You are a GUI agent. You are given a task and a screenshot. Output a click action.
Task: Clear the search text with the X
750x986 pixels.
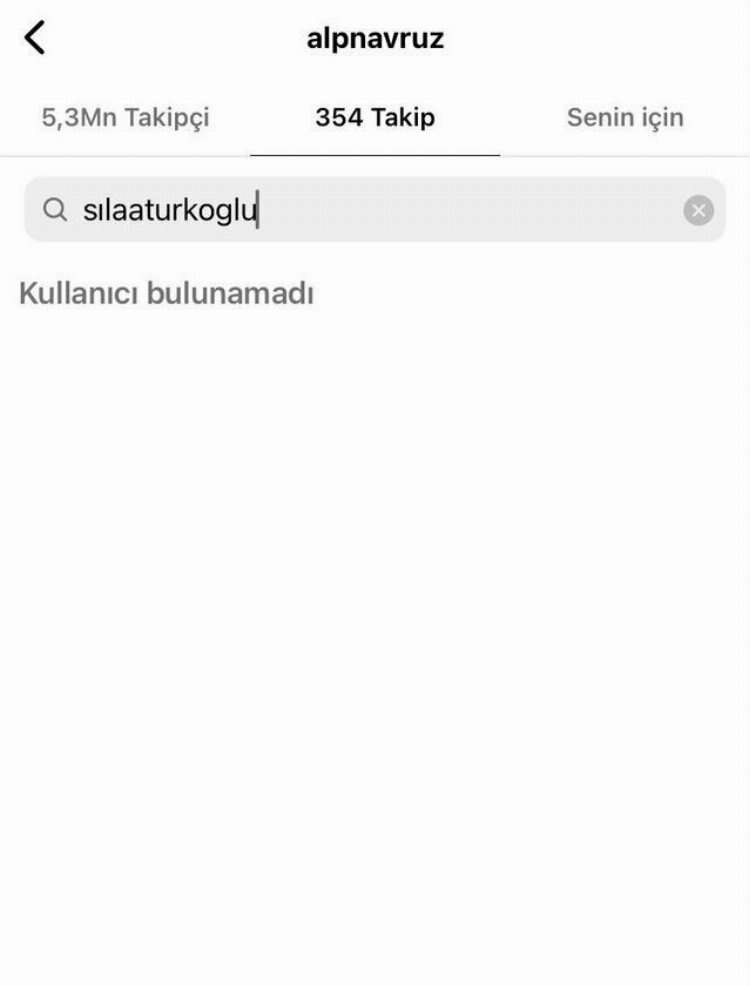tap(698, 210)
